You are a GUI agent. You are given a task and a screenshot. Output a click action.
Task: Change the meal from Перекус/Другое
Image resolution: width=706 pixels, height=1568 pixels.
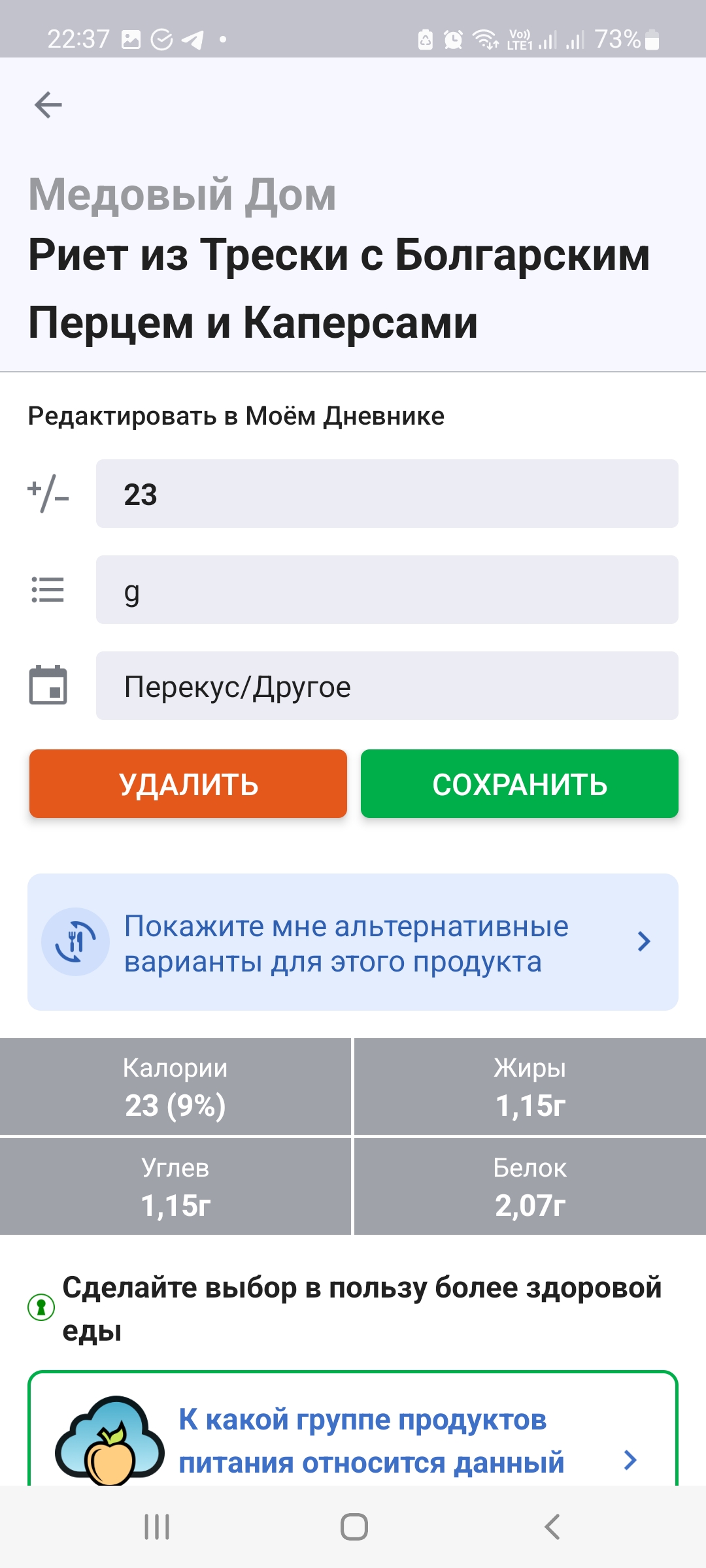pyautogui.click(x=387, y=685)
